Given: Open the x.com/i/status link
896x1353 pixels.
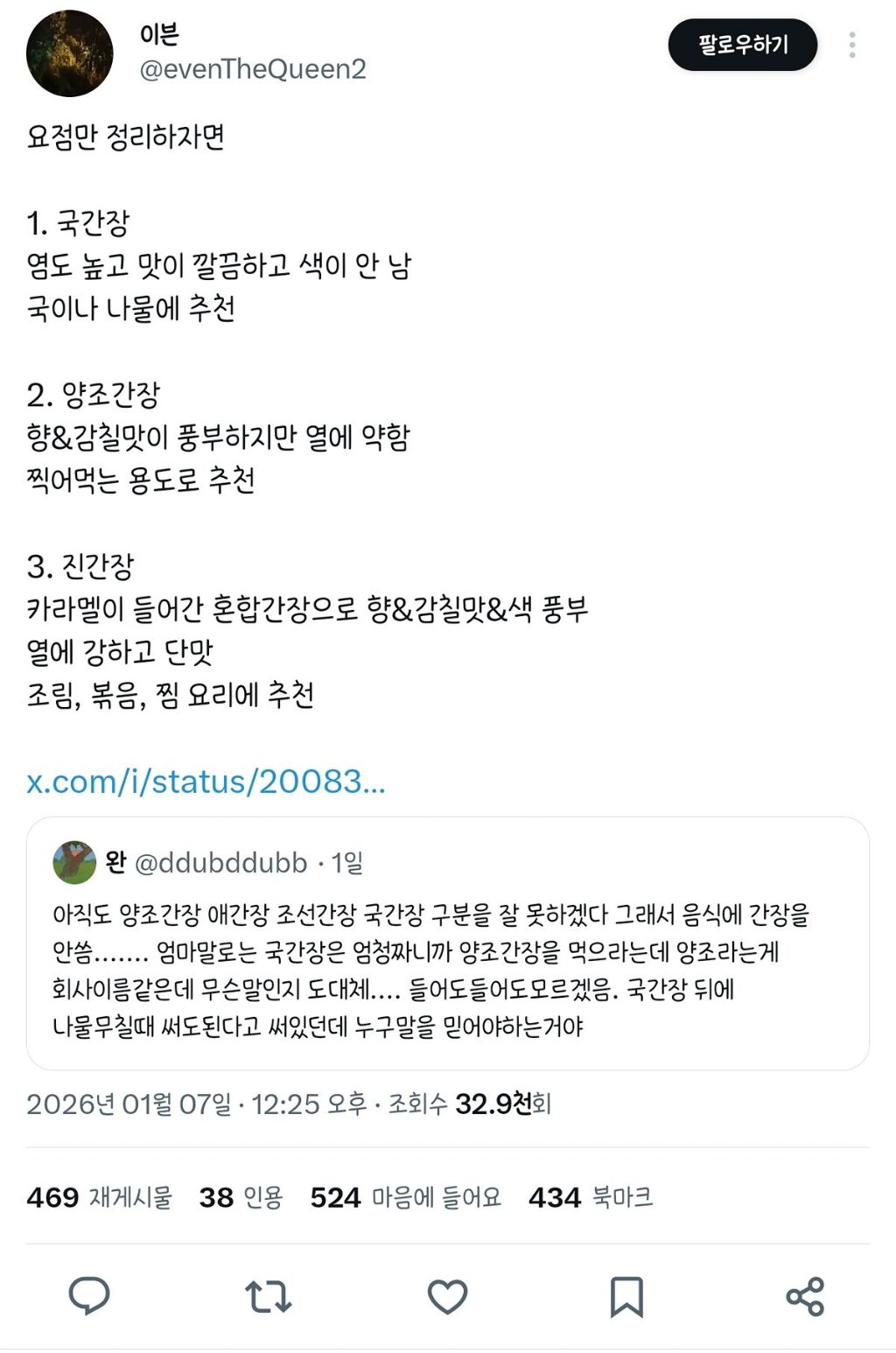Looking at the screenshot, I should (x=206, y=782).
